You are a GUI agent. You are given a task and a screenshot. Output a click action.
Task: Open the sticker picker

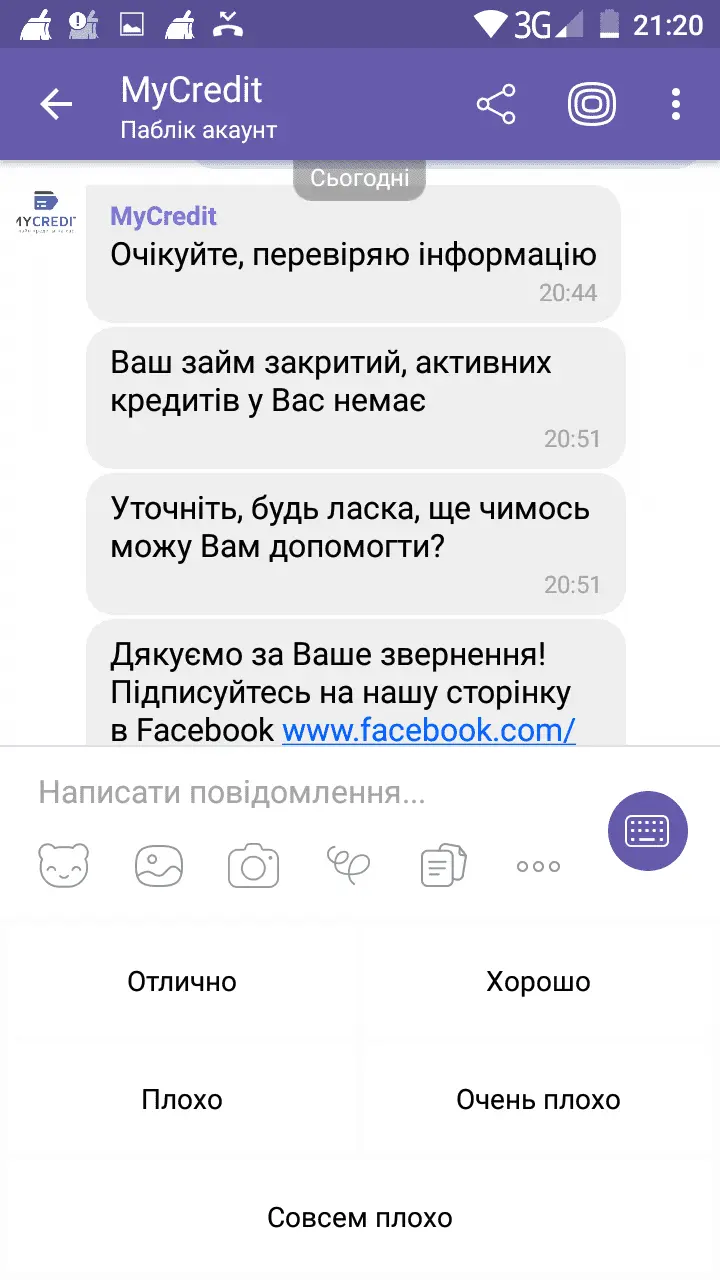point(64,866)
